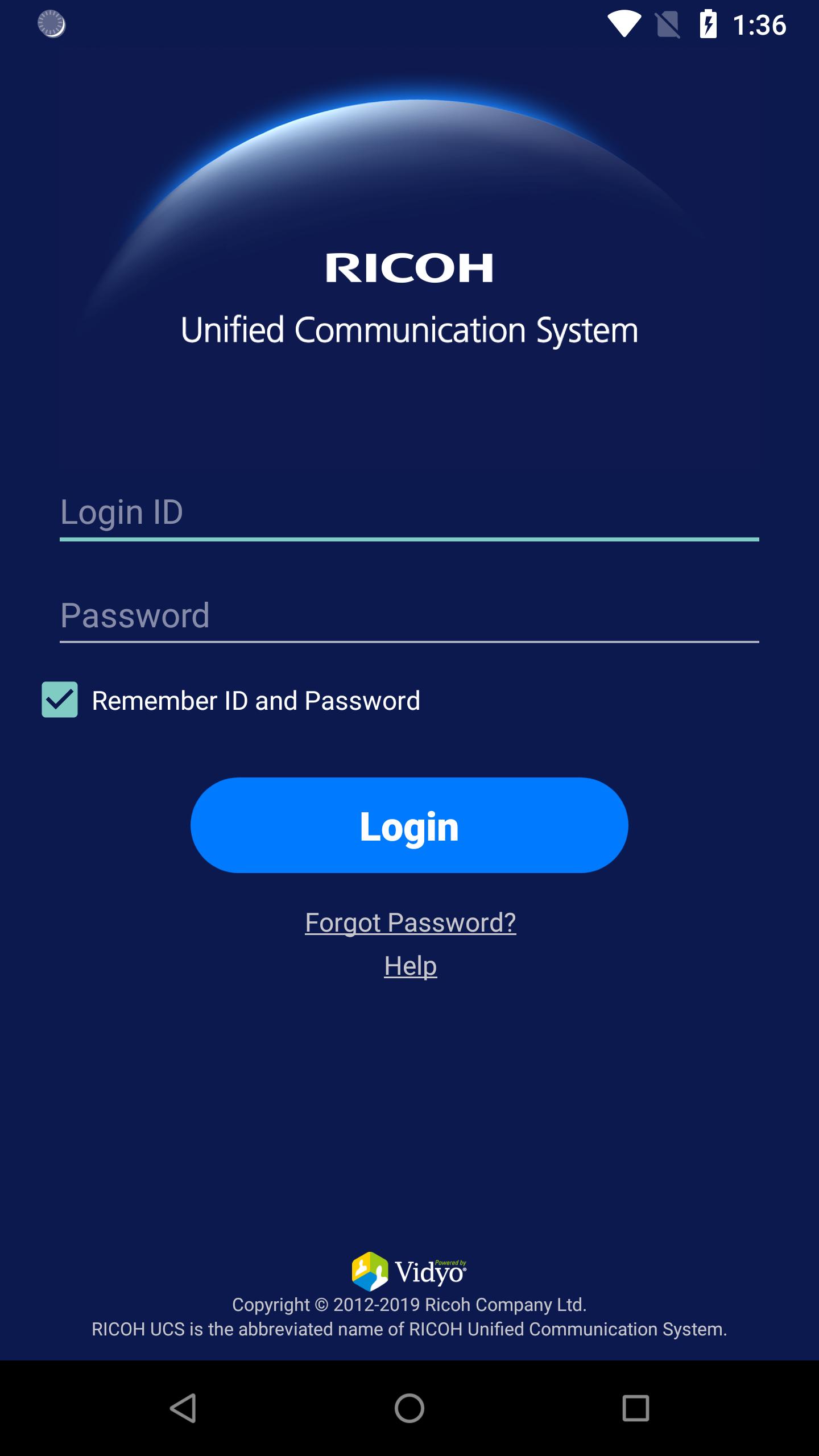Tap the blue Login button
819x1456 pixels.
click(x=409, y=825)
